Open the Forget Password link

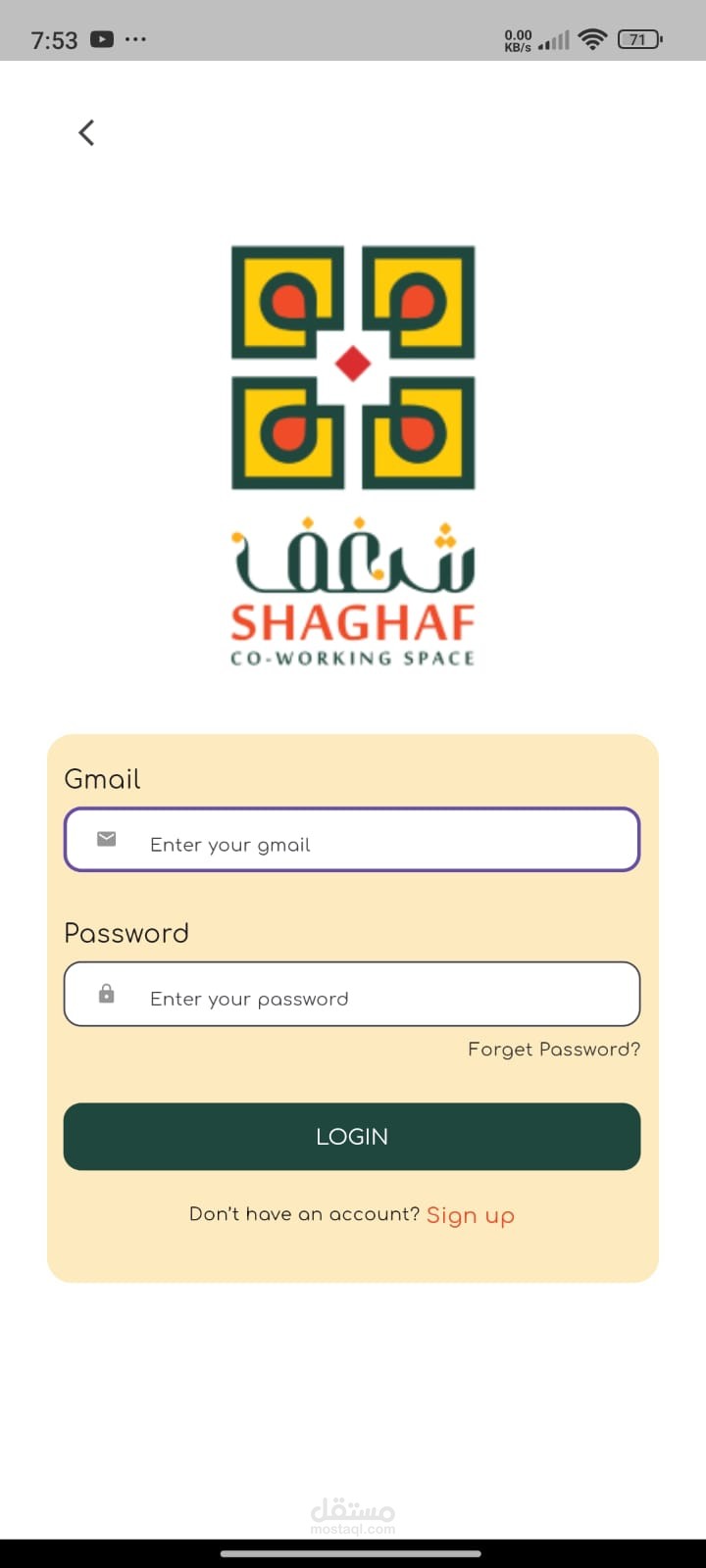click(x=553, y=1050)
